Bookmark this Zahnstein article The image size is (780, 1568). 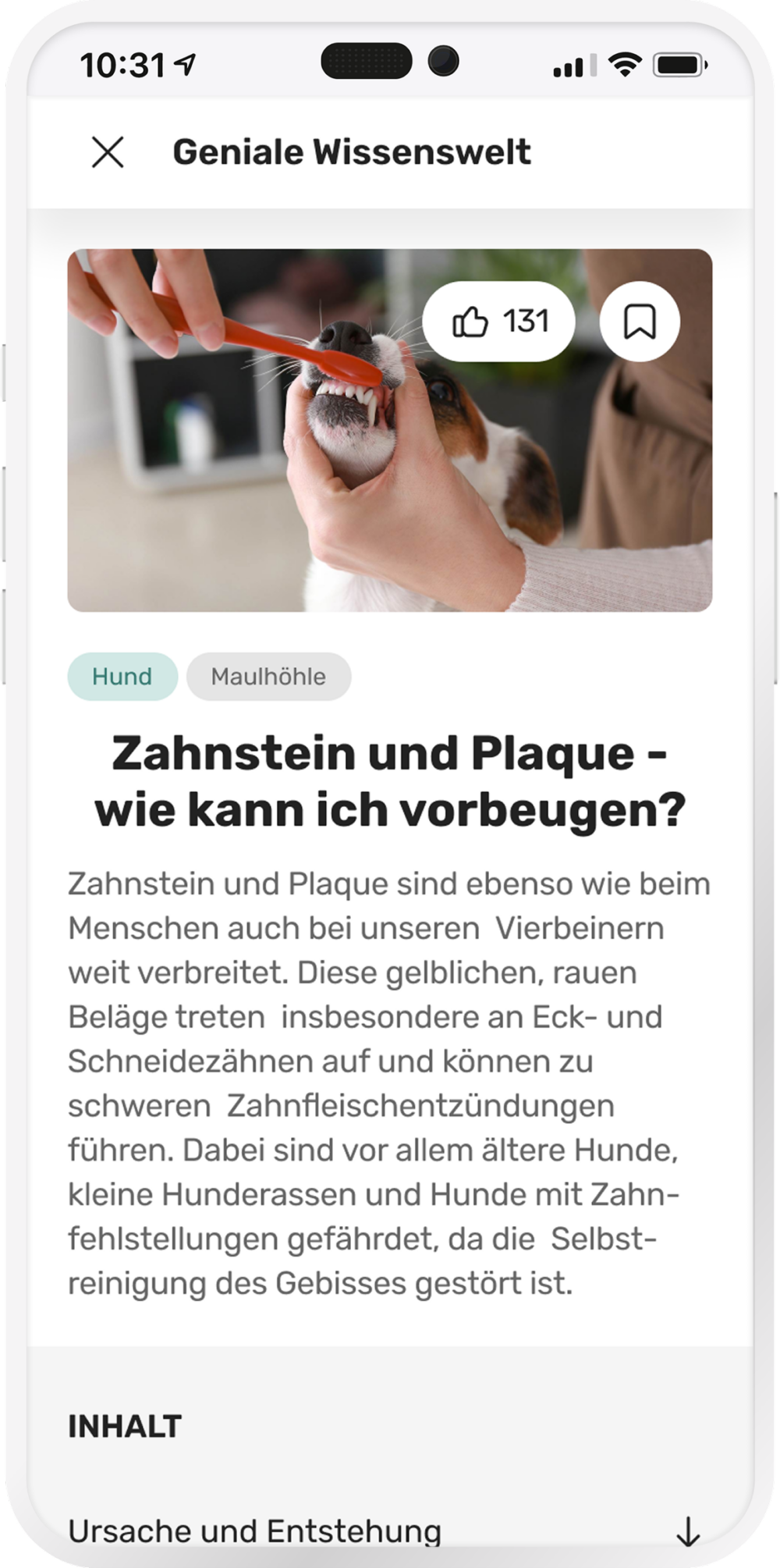click(x=640, y=322)
